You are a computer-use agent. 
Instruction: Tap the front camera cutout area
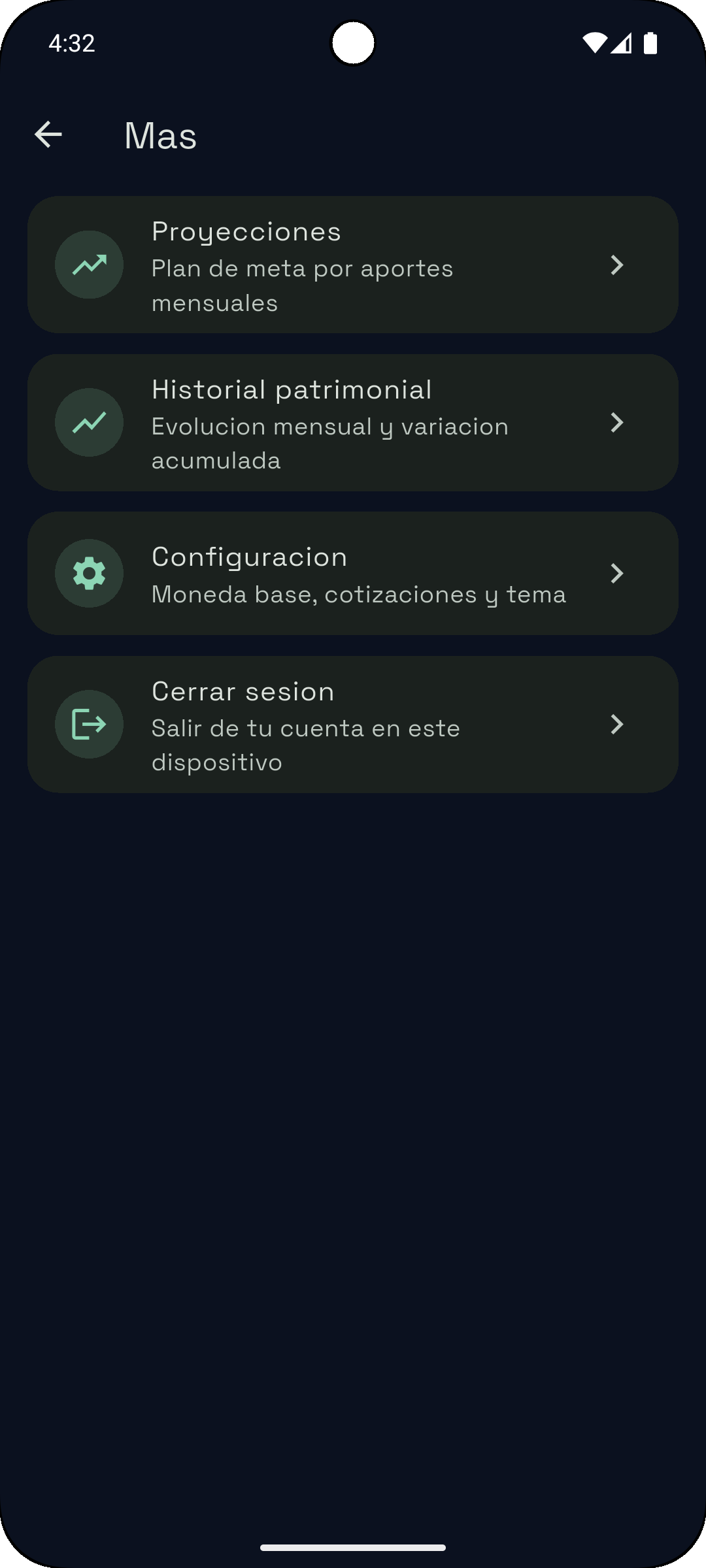(x=353, y=41)
